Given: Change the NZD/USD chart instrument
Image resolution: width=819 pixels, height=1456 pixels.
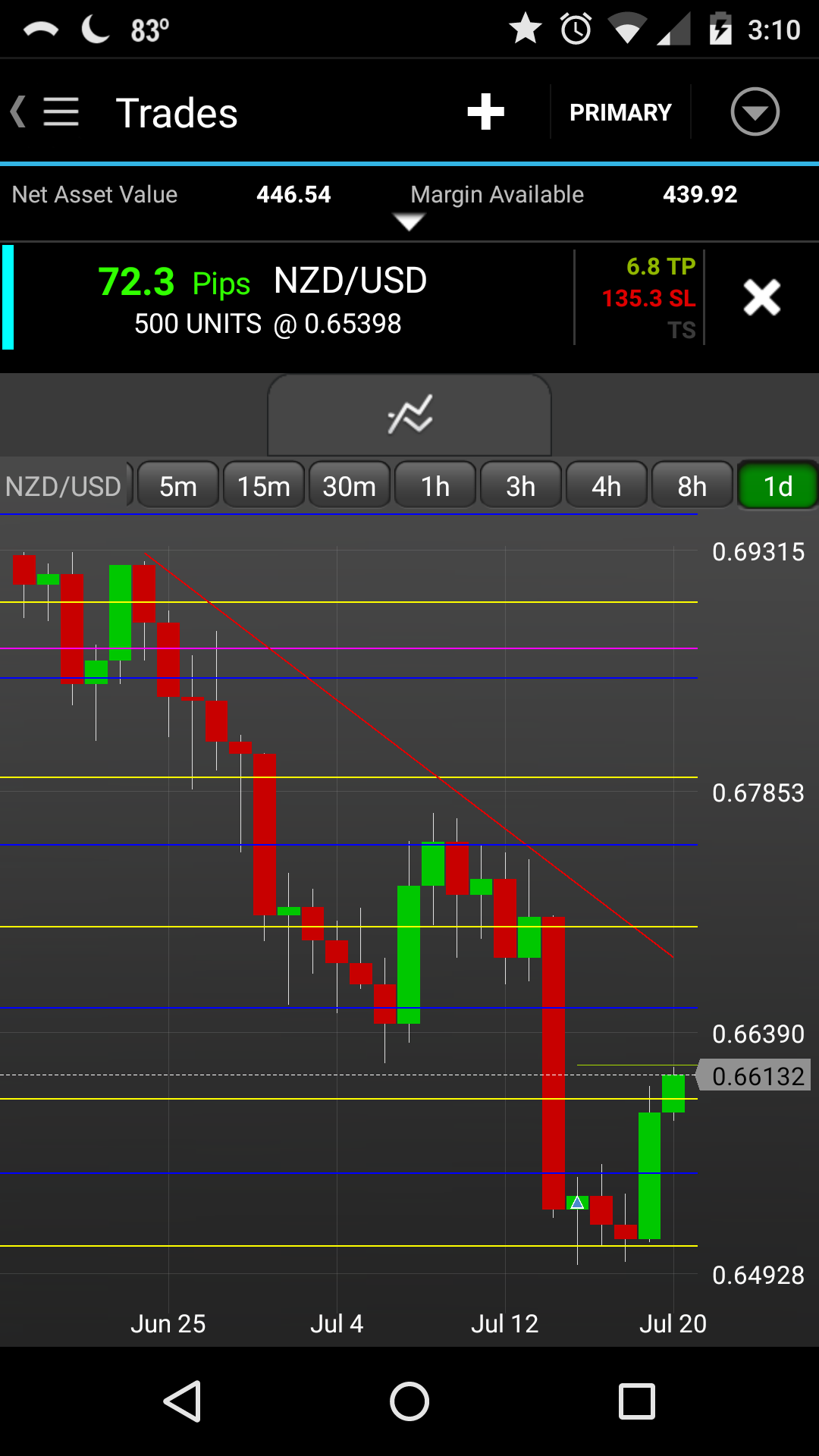Looking at the screenshot, I should [64, 486].
